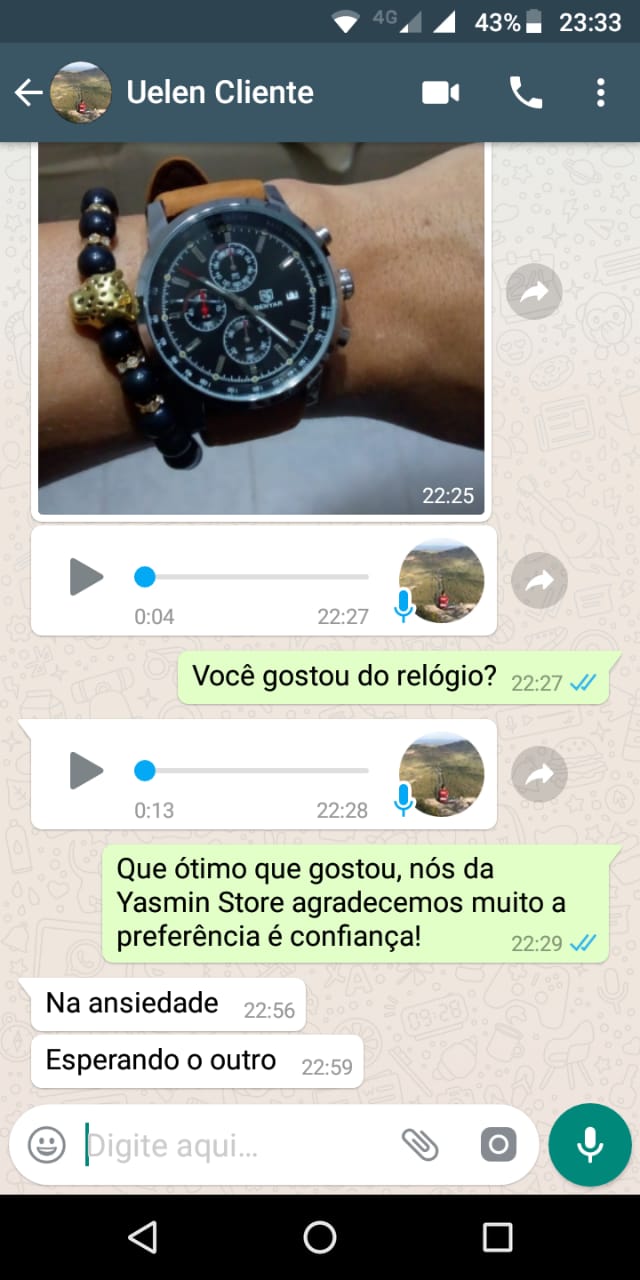Go to the Android home screen

320,1237
